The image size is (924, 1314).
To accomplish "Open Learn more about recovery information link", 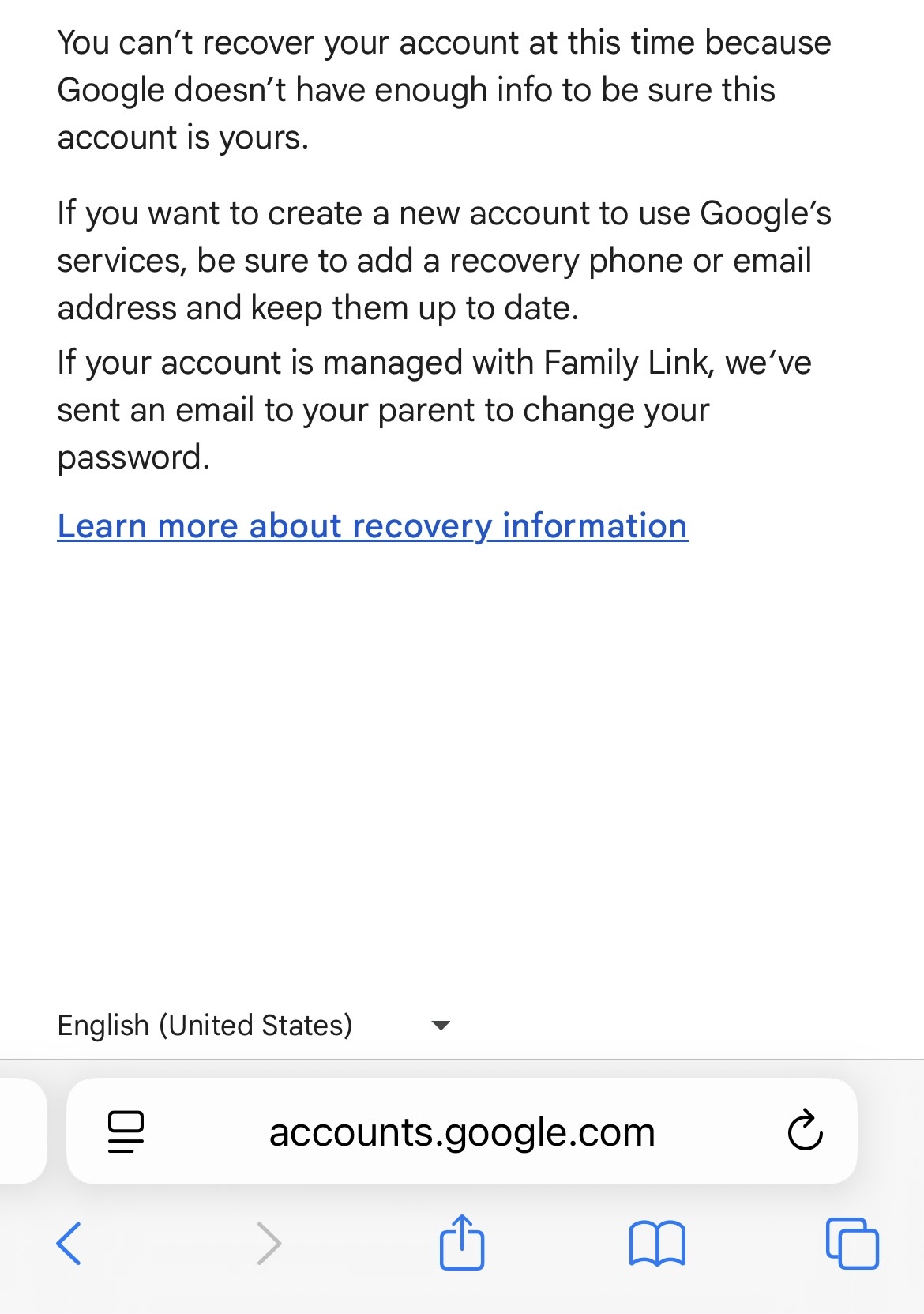I will point(373,526).
